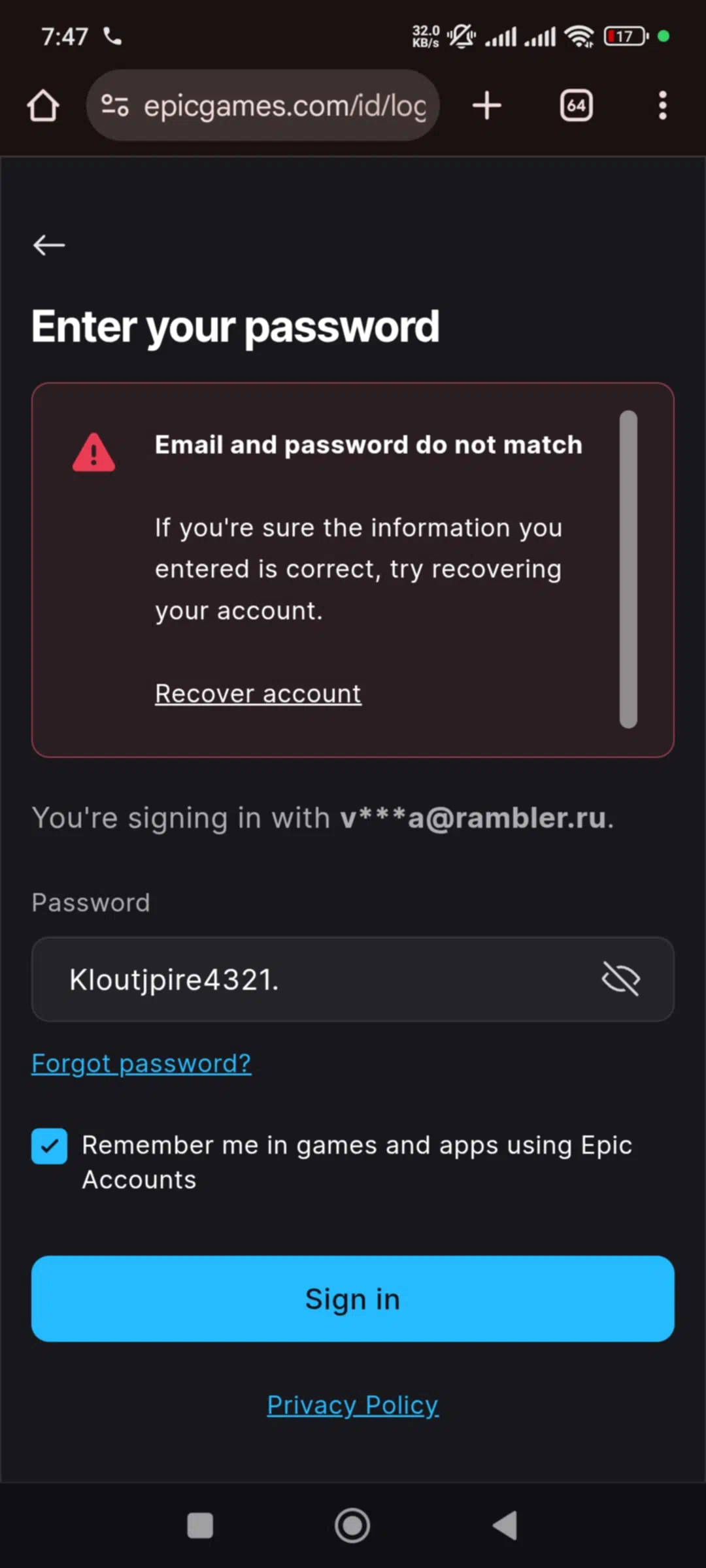Tap the epicgames.com address bar
The image size is (706, 1568).
(x=263, y=105)
